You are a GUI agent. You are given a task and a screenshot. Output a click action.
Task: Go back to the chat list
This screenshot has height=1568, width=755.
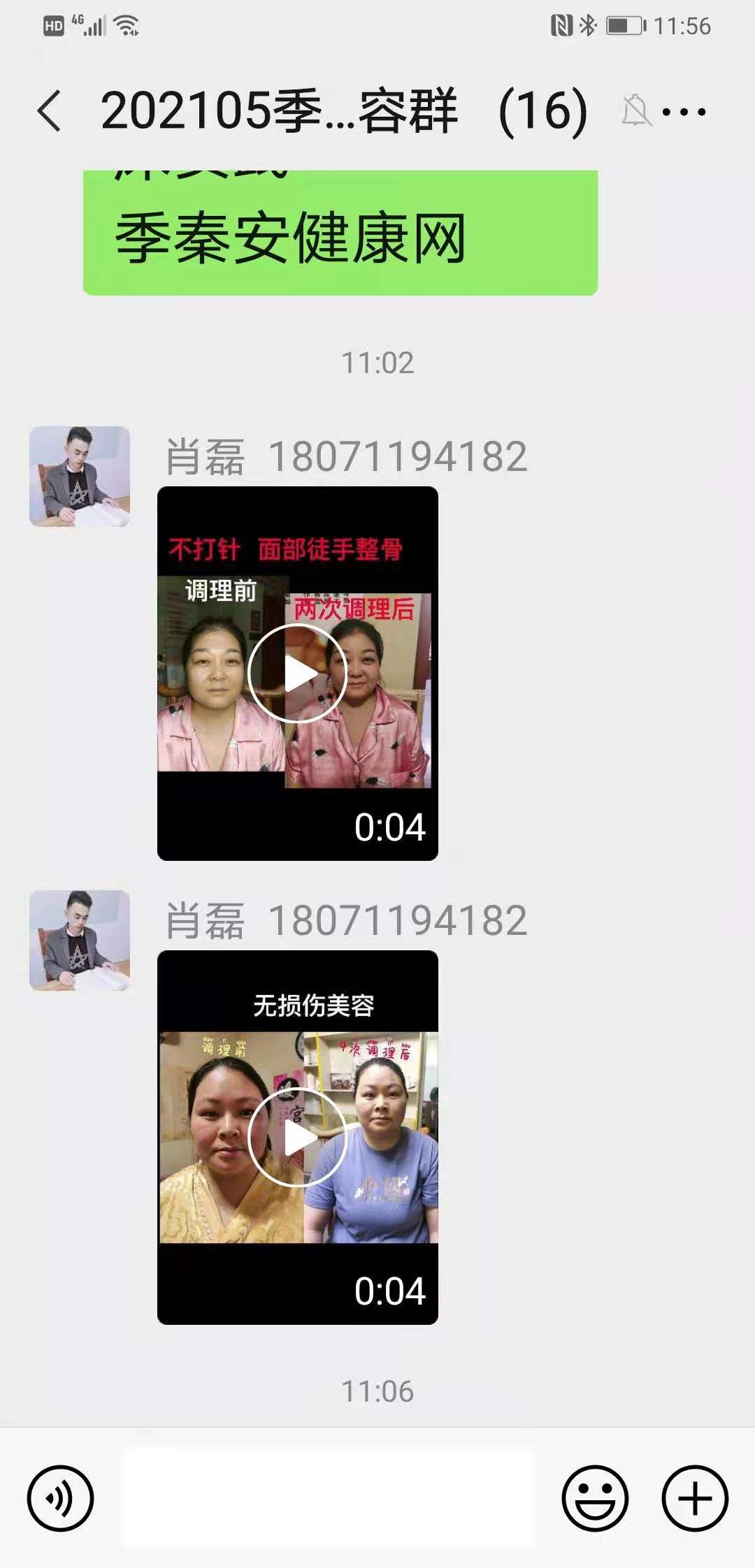(x=49, y=111)
